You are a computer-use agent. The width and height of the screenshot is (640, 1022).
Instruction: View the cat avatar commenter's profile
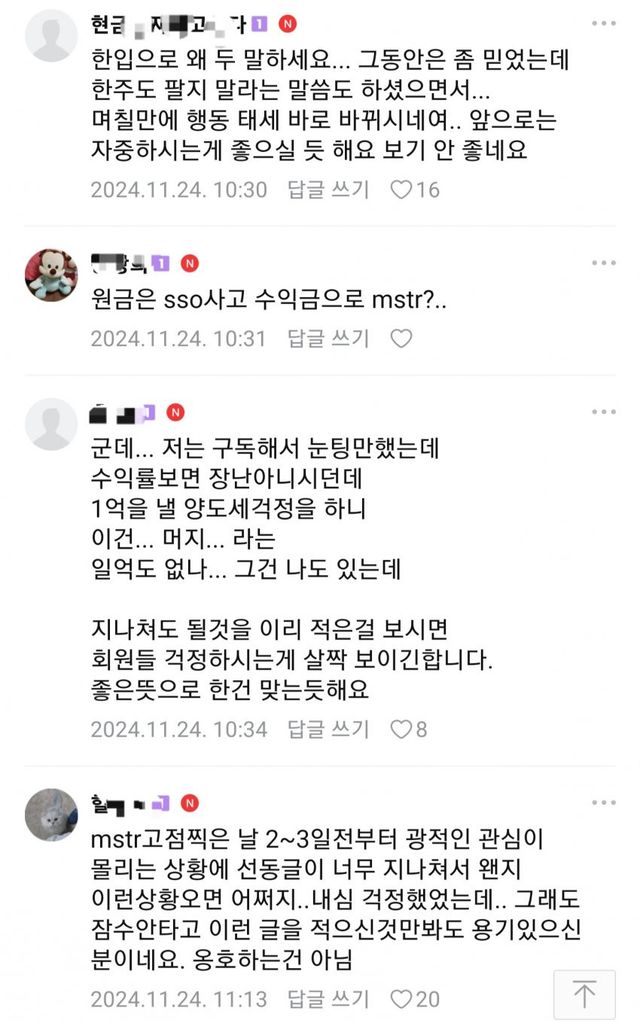pos(50,815)
